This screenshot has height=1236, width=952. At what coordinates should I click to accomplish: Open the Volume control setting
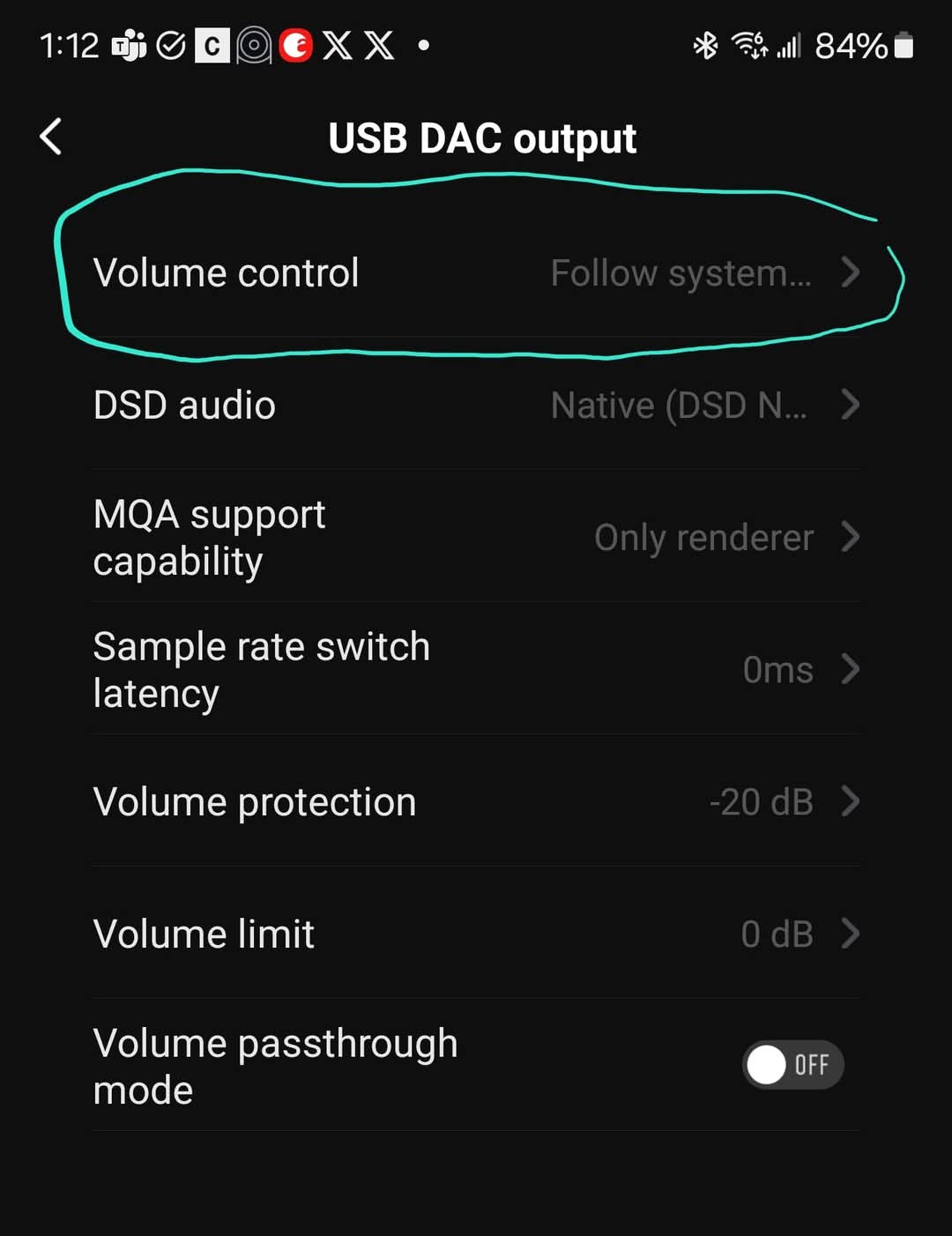coord(476,272)
